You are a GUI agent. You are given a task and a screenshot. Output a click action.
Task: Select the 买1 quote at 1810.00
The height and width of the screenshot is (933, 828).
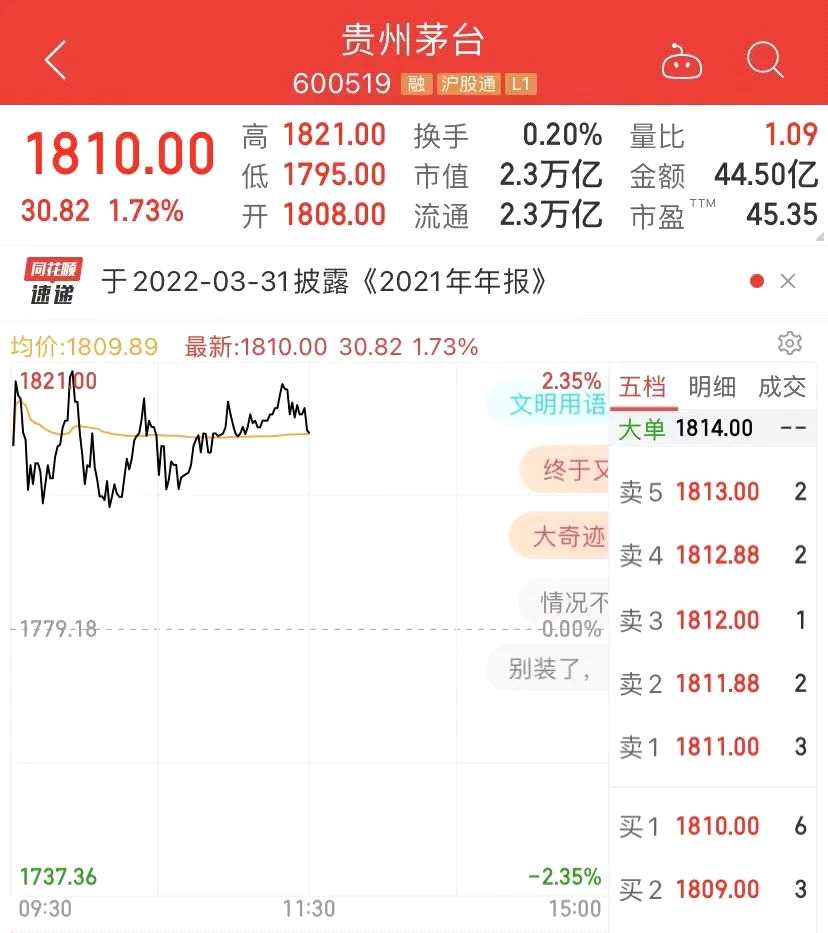coord(713,826)
